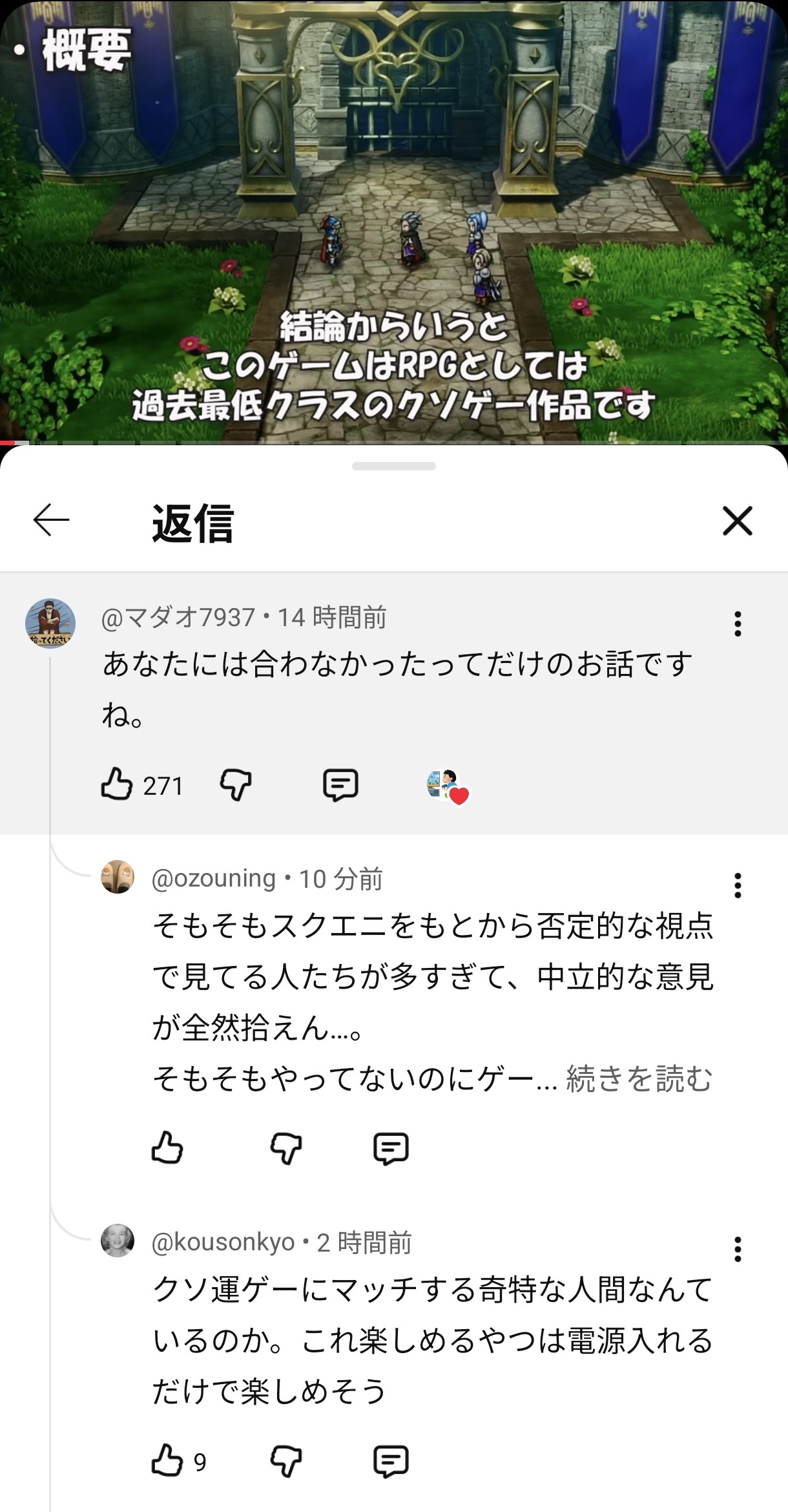
Task: Expand @ozouning's reply with 続きを読む
Action: [x=639, y=1078]
